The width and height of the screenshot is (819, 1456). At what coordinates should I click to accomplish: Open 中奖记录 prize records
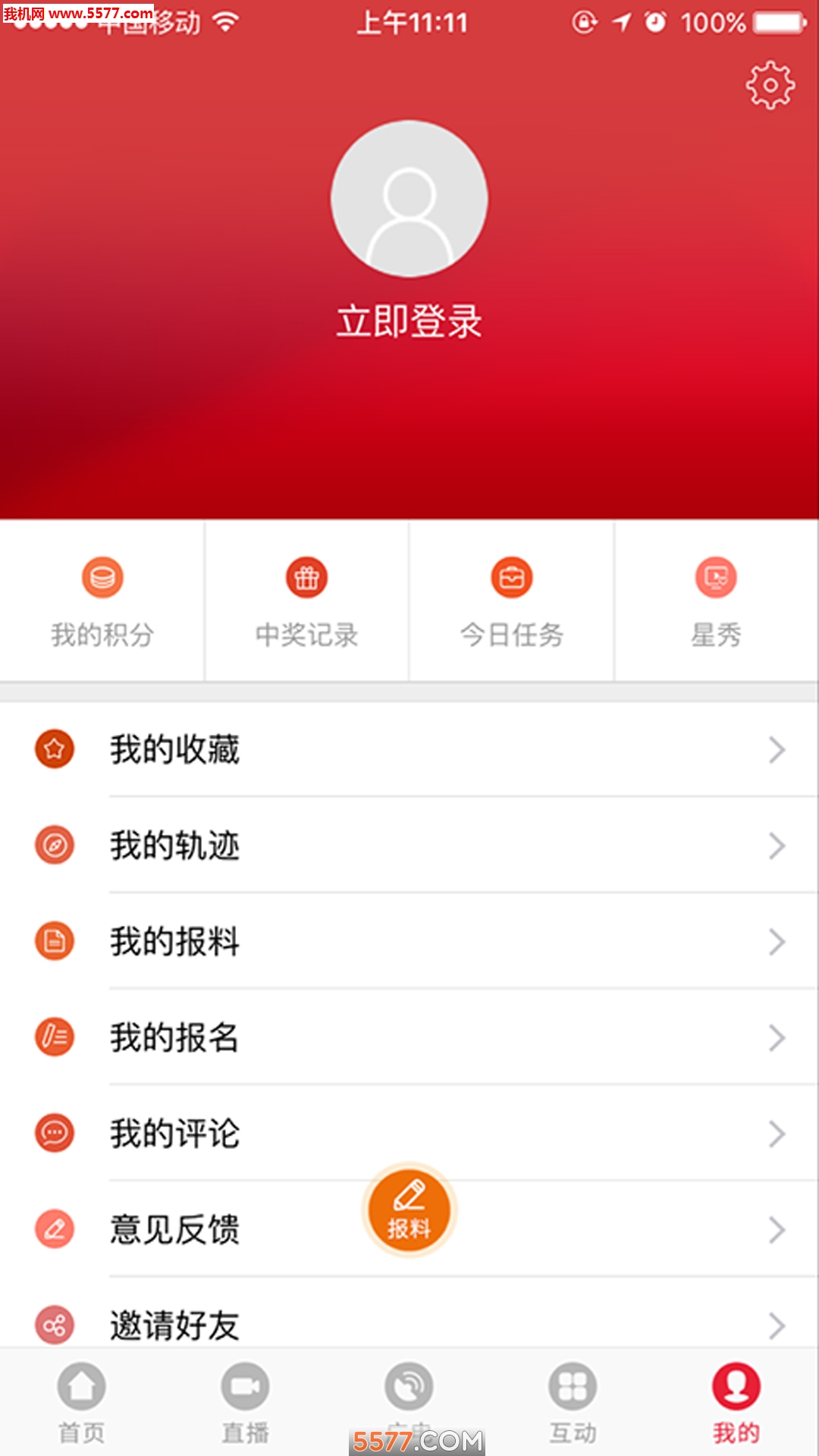(306, 601)
